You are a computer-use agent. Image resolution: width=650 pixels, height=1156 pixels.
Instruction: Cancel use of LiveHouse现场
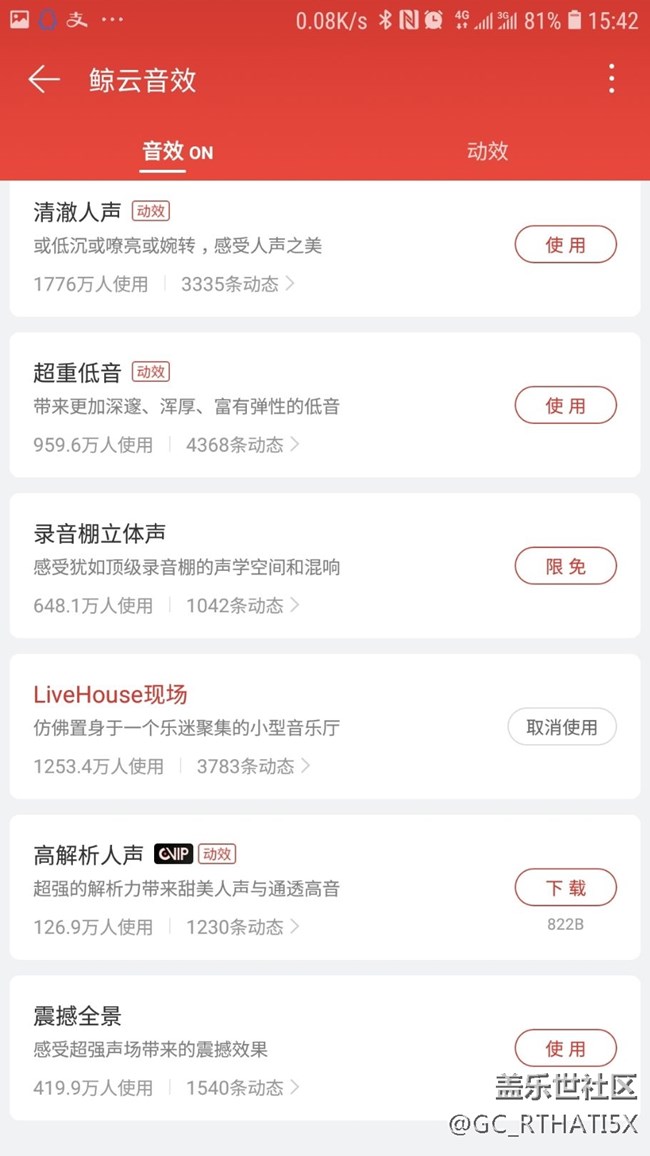click(x=561, y=728)
